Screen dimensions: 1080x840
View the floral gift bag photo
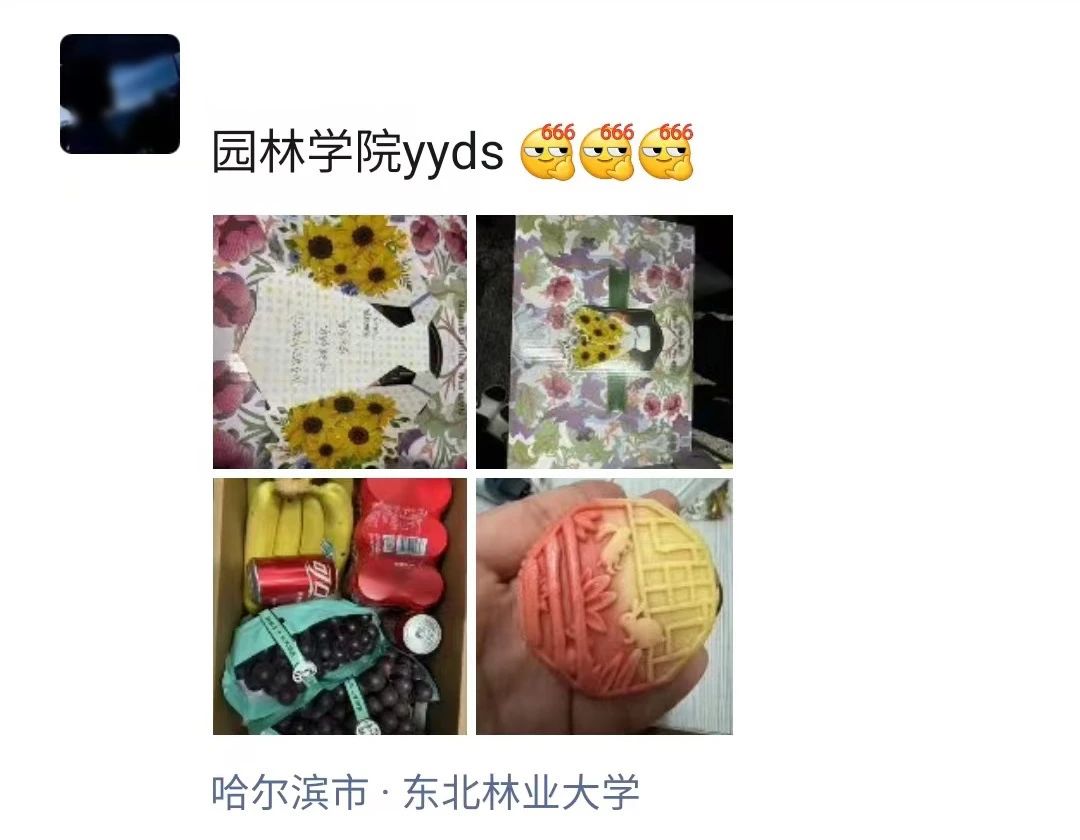[604, 342]
